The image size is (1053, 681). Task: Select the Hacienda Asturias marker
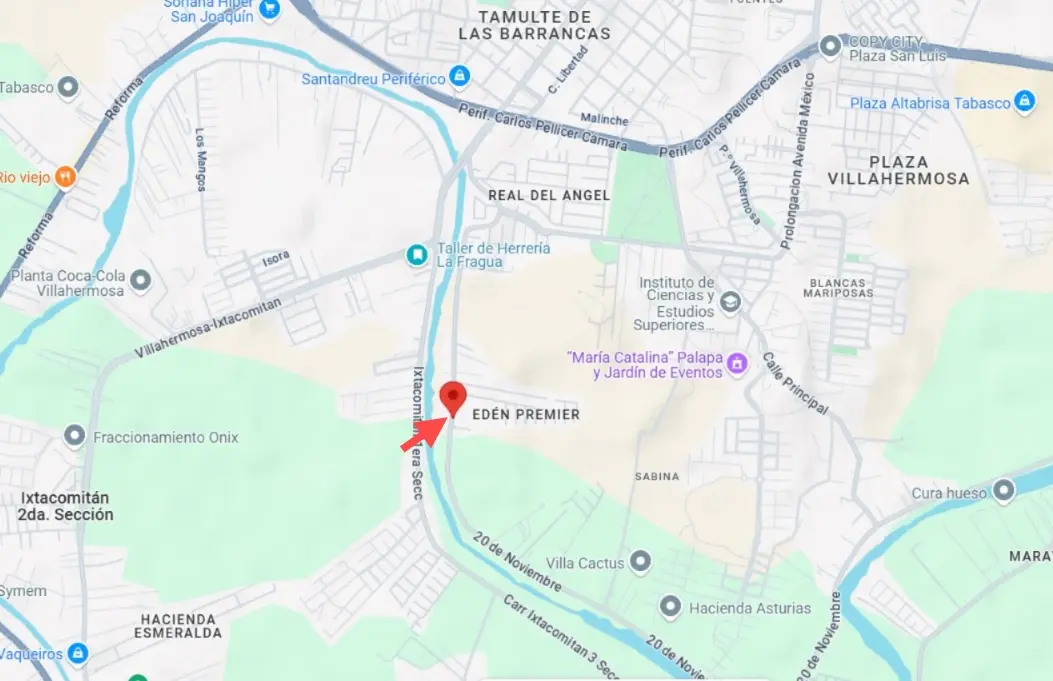670,607
